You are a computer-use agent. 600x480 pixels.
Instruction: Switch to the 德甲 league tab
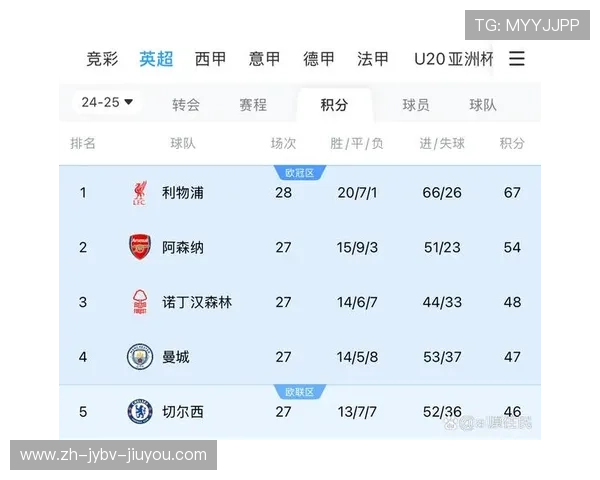click(319, 59)
